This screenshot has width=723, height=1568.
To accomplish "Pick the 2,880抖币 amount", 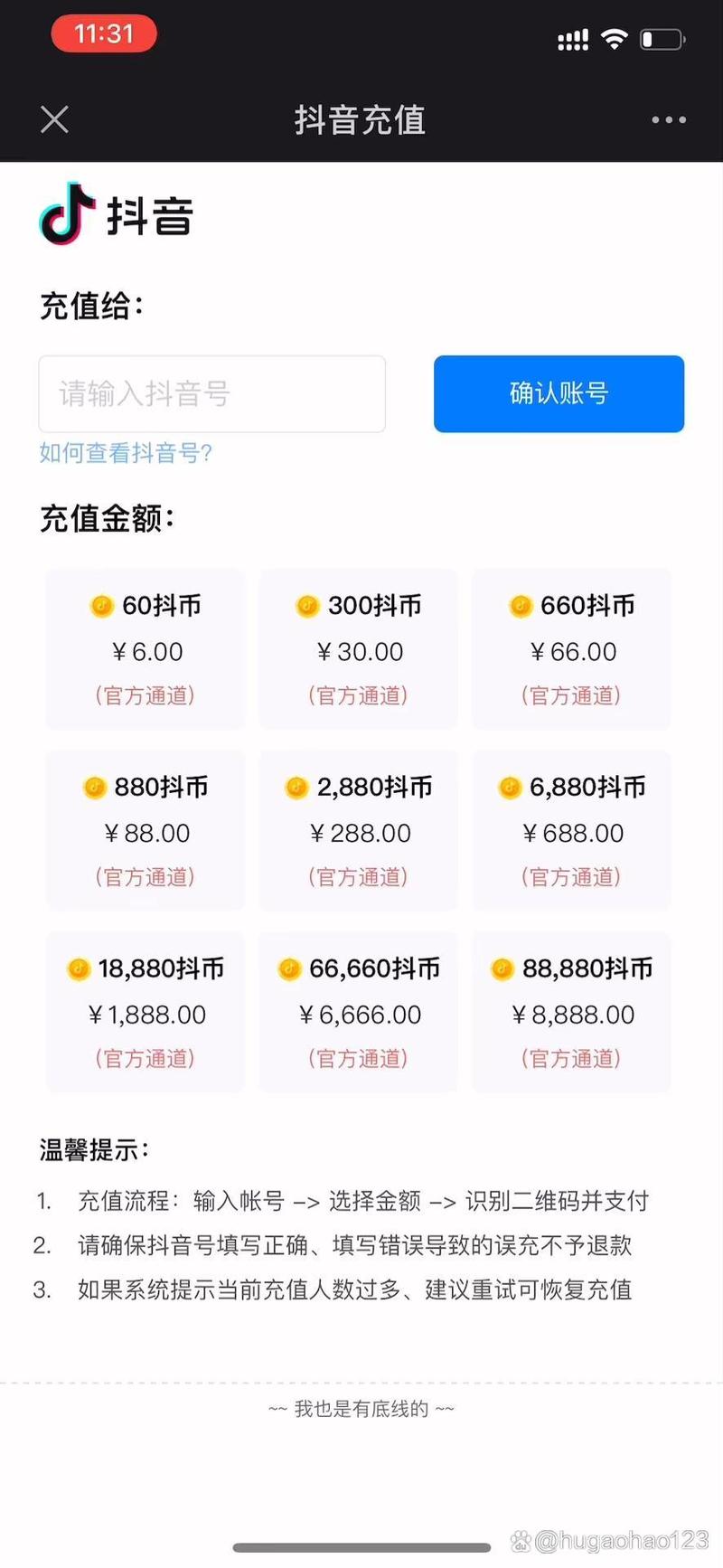I will click(359, 831).
